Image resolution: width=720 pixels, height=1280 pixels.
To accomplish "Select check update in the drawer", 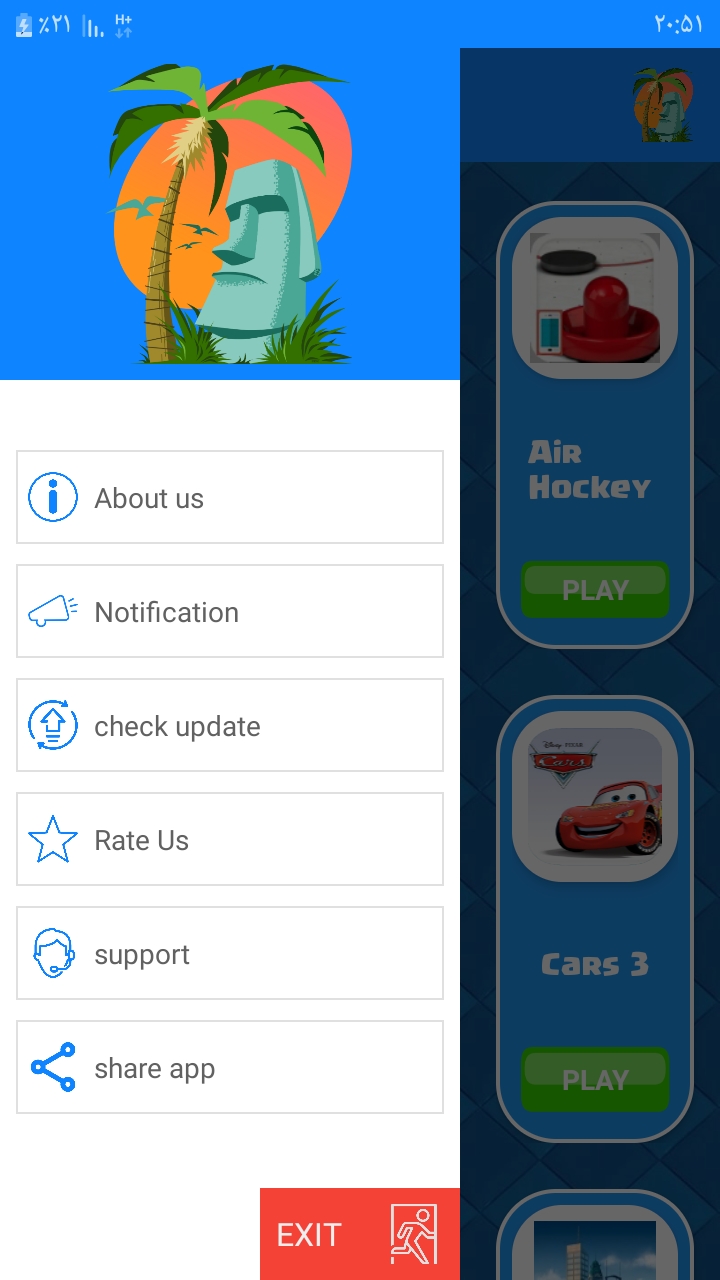I will (230, 725).
